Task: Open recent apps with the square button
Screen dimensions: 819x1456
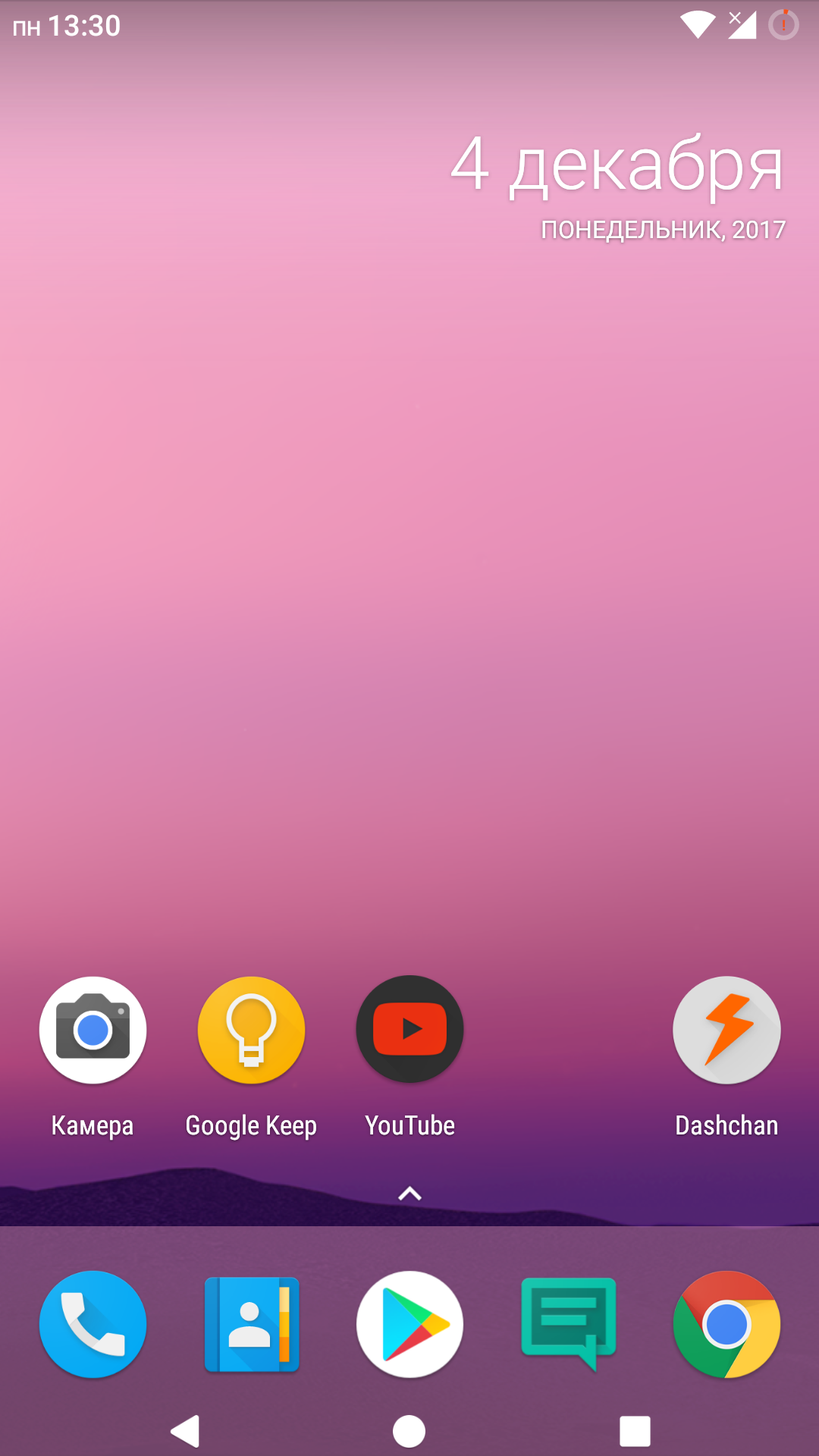Action: (635, 1431)
